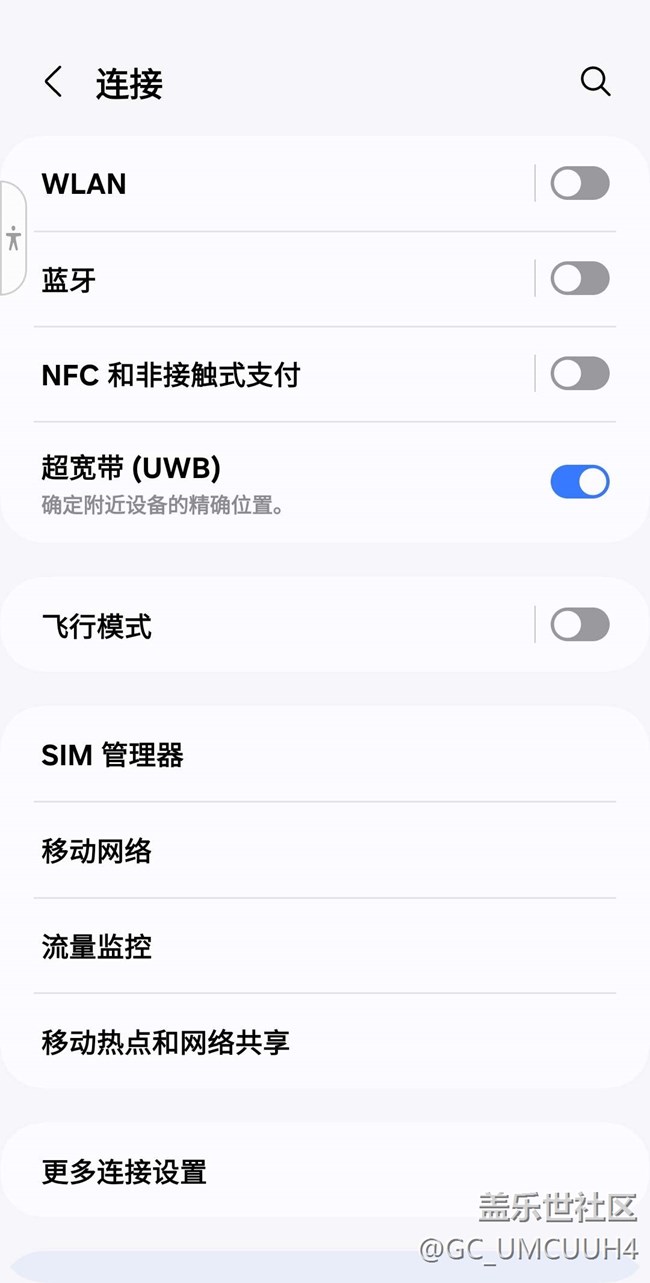Disable the 超宽带 (UWB) switch
Viewport: 650px width, 1283px height.
(580, 482)
